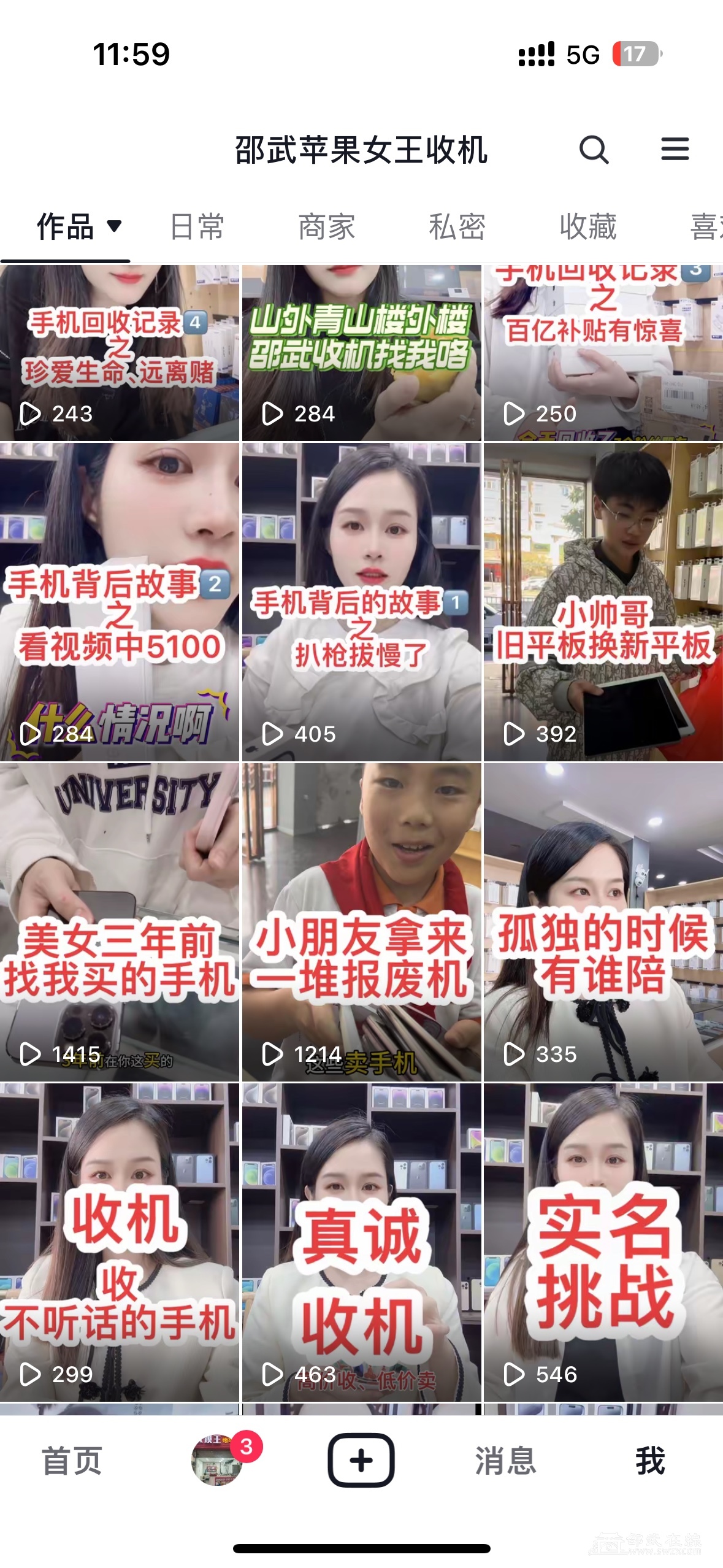Viewport: 723px width, 1568px height.
Task: Switch to the 私密 tab
Action: click(457, 227)
